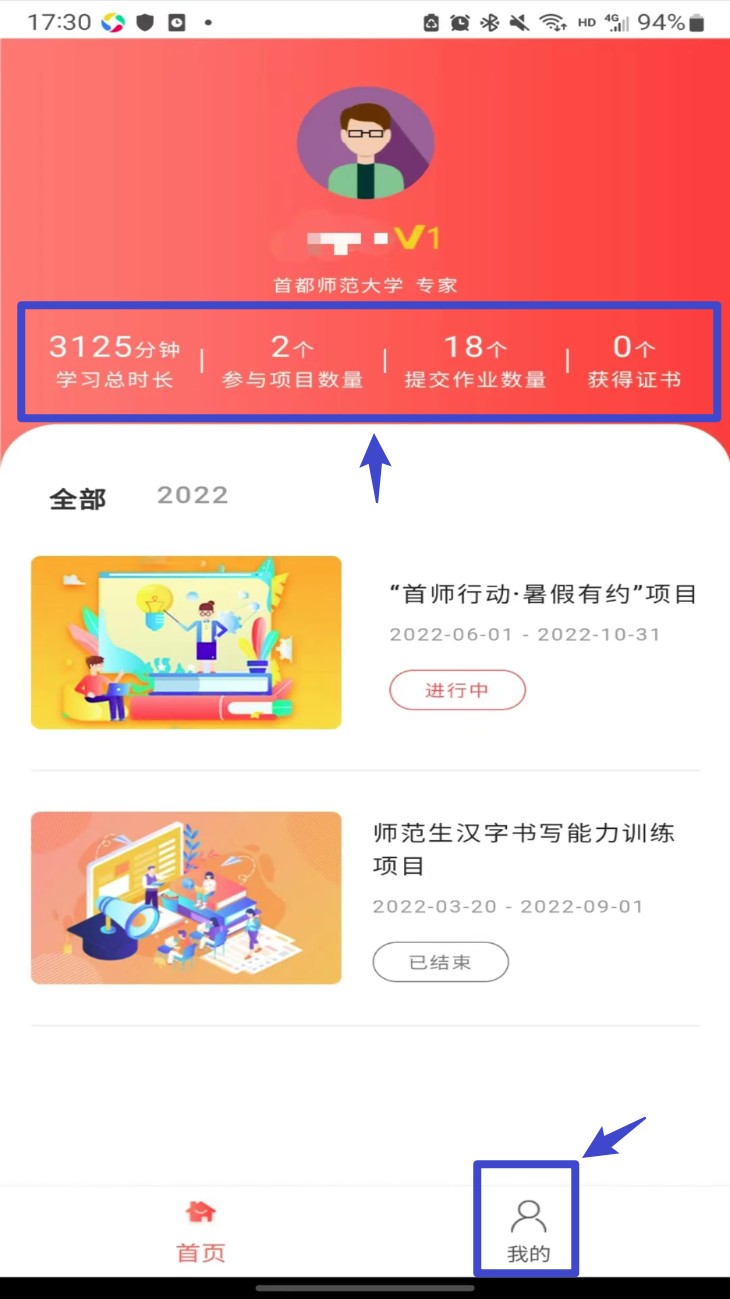The width and height of the screenshot is (730, 1299).
Task: Tap the Bluetooth icon in status bar
Action: (x=487, y=22)
